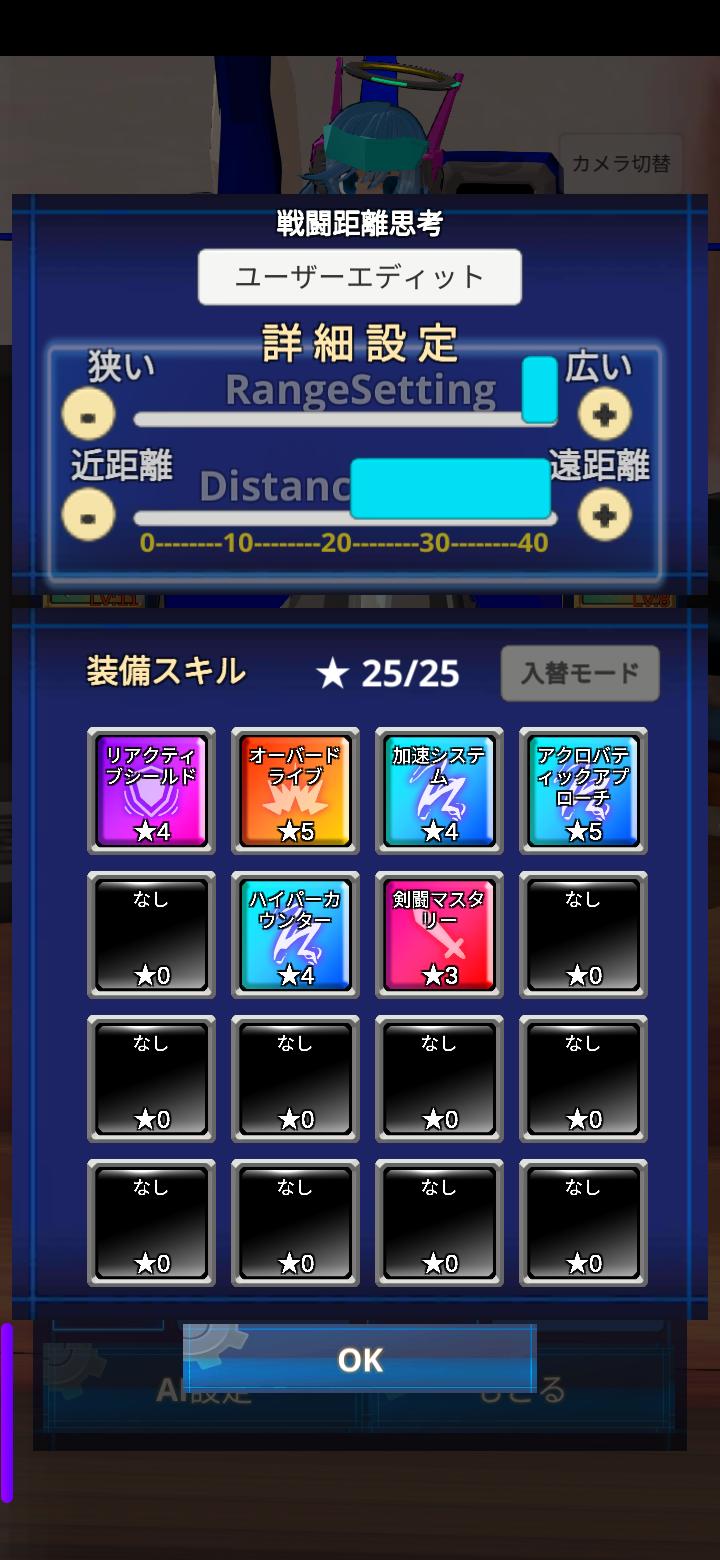
Task: Pick the 剣闘マスタリー skill tile
Action: click(439, 935)
